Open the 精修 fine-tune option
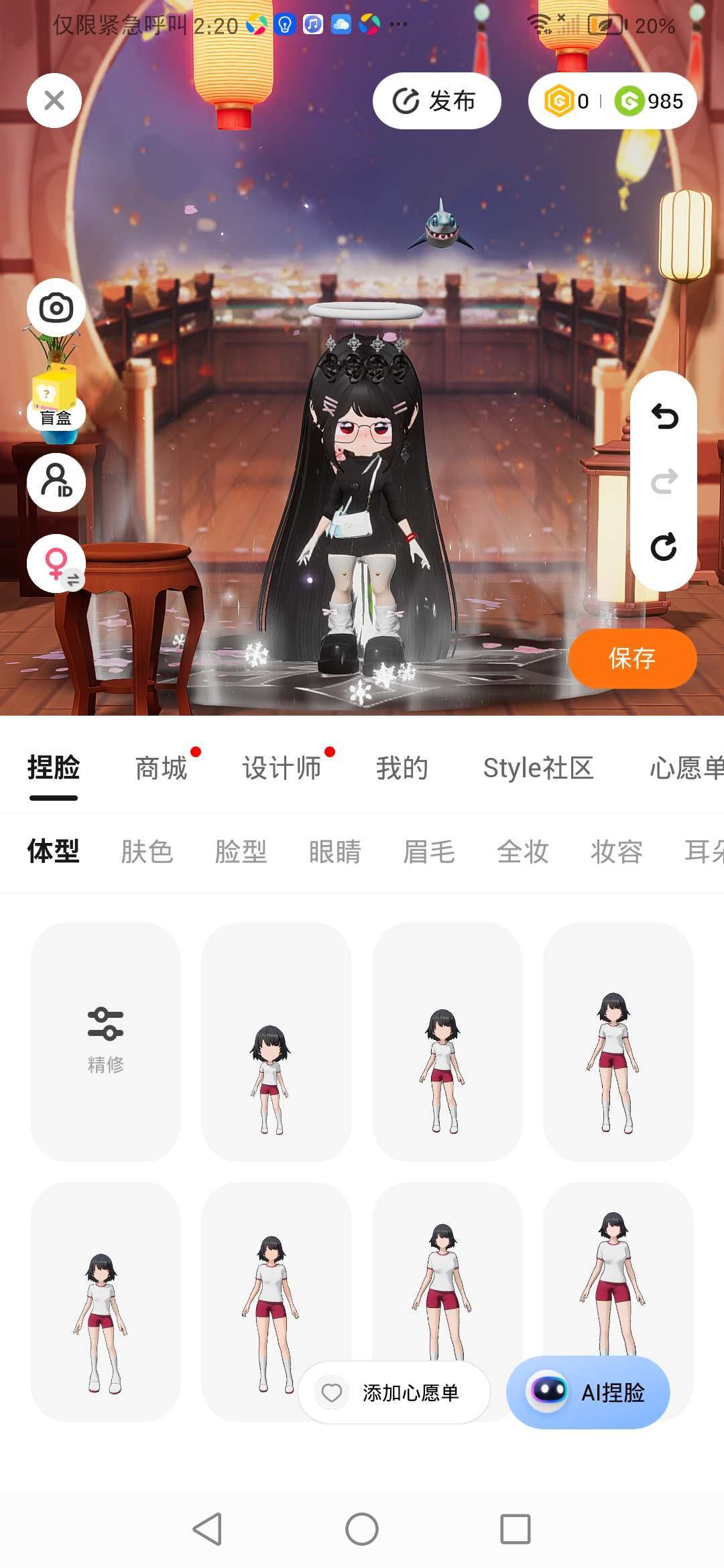Image resolution: width=724 pixels, height=1568 pixels. point(106,1042)
